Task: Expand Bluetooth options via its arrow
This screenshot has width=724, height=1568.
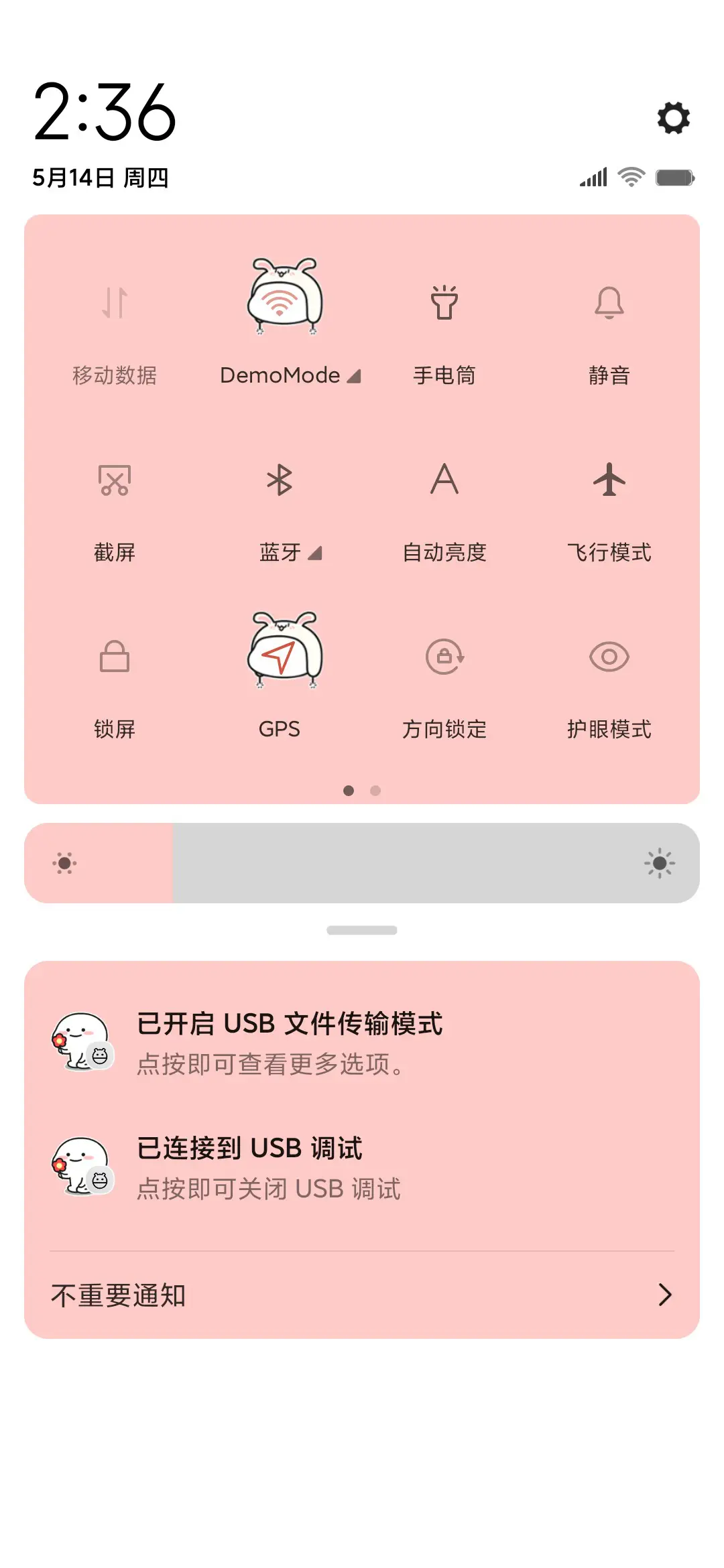Action: click(316, 554)
